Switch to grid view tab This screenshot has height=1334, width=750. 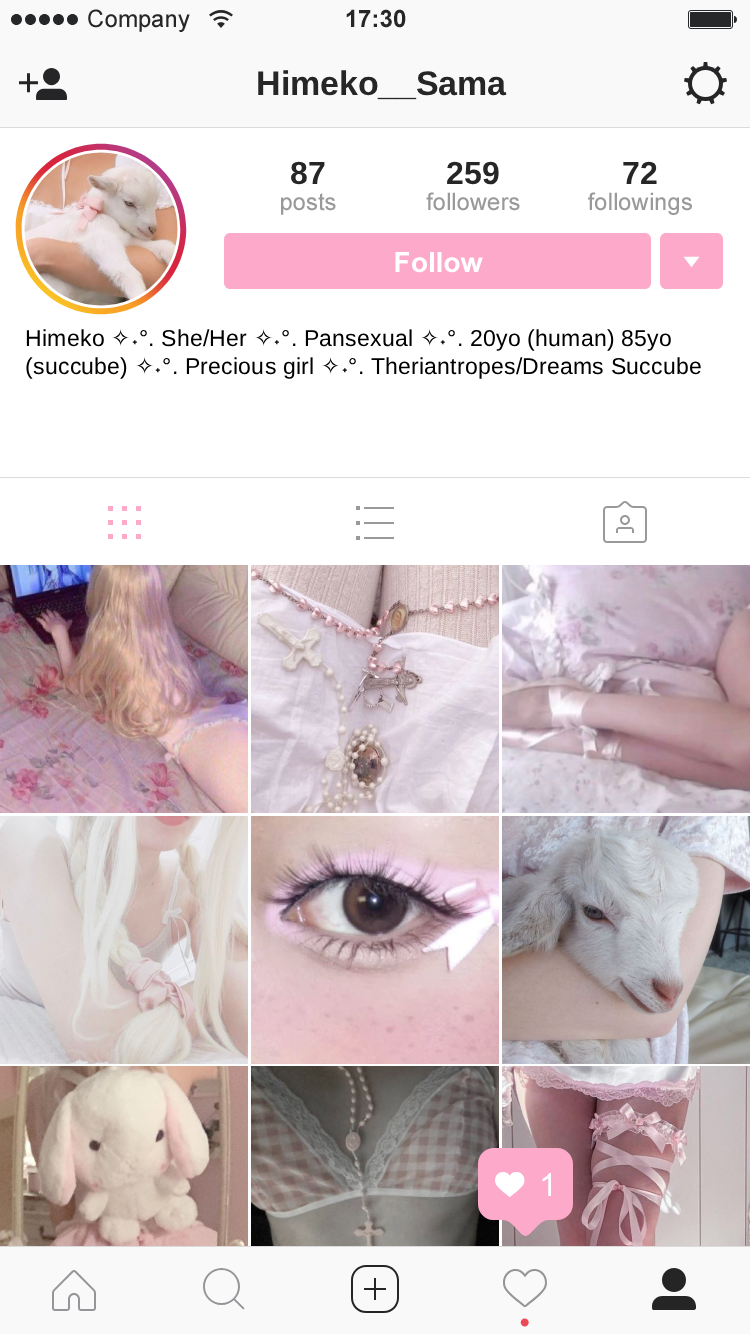pos(124,522)
